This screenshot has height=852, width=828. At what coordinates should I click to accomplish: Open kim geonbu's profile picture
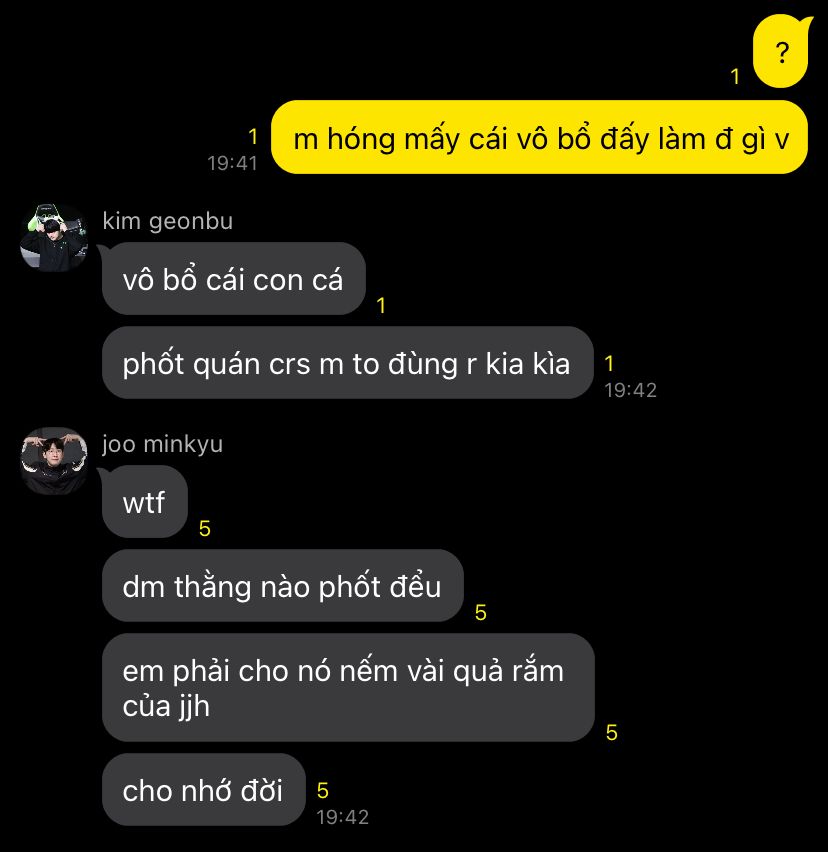pyautogui.click(x=54, y=238)
